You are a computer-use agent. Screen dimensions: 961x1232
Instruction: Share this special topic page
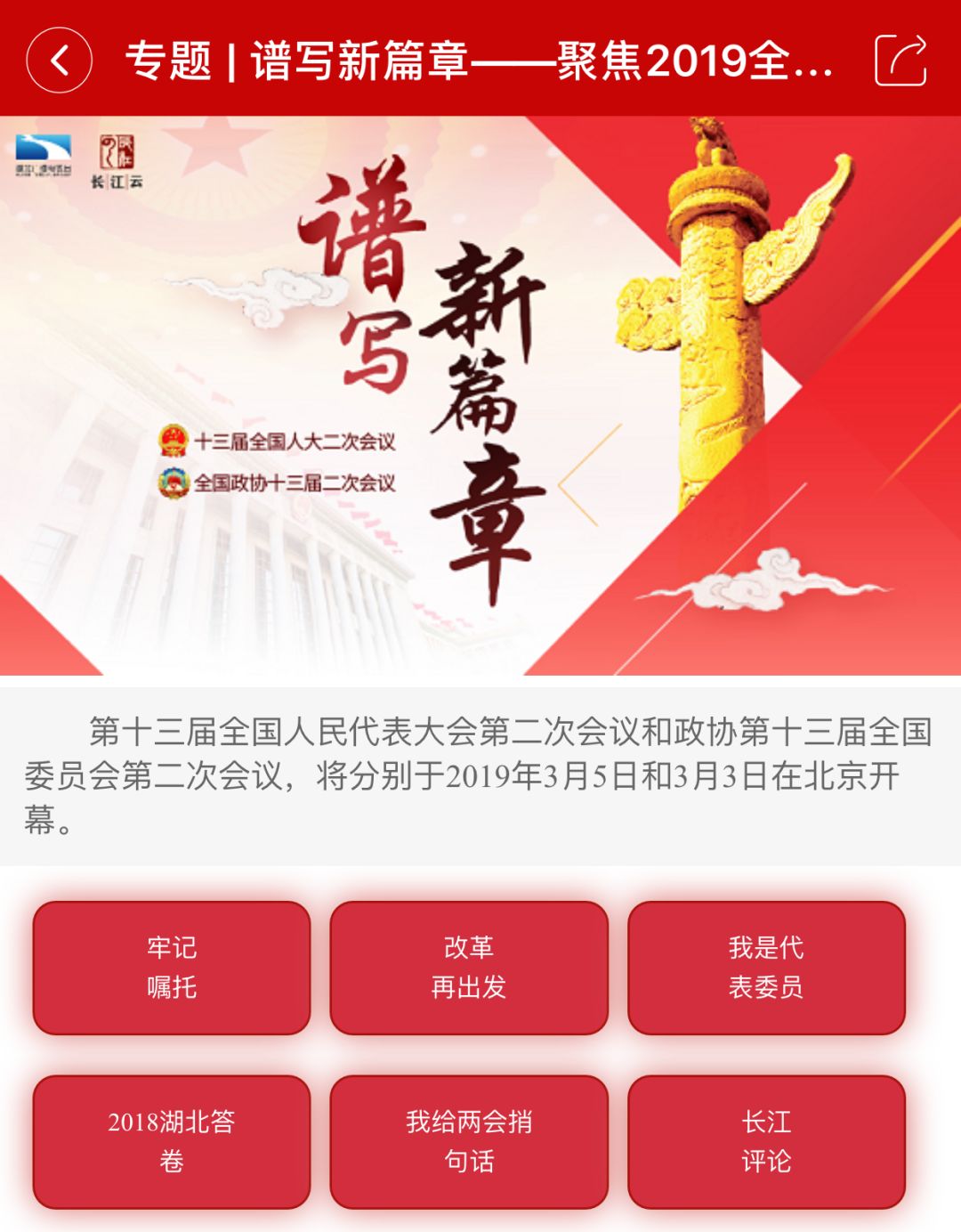click(x=900, y=61)
